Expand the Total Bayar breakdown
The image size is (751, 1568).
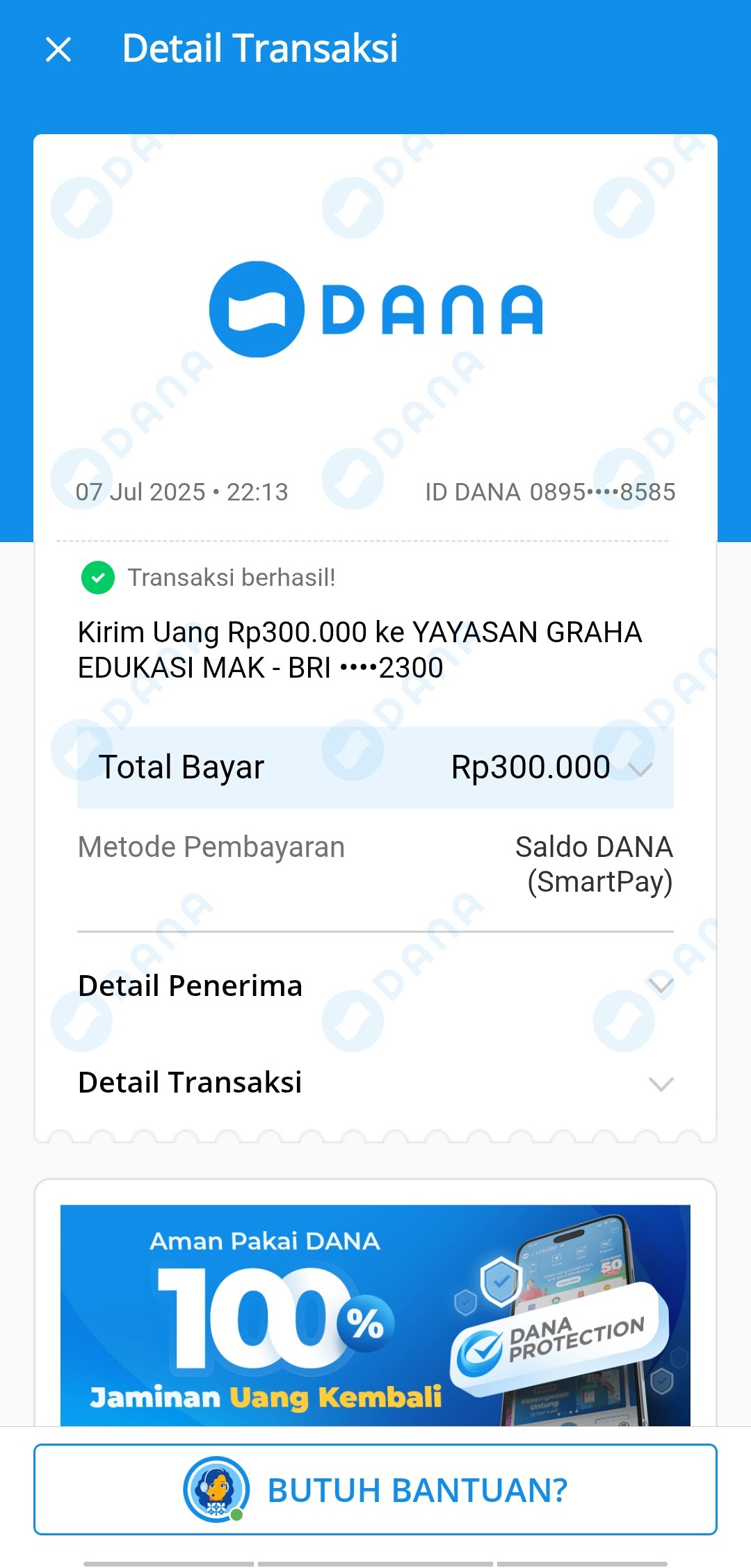click(x=375, y=767)
